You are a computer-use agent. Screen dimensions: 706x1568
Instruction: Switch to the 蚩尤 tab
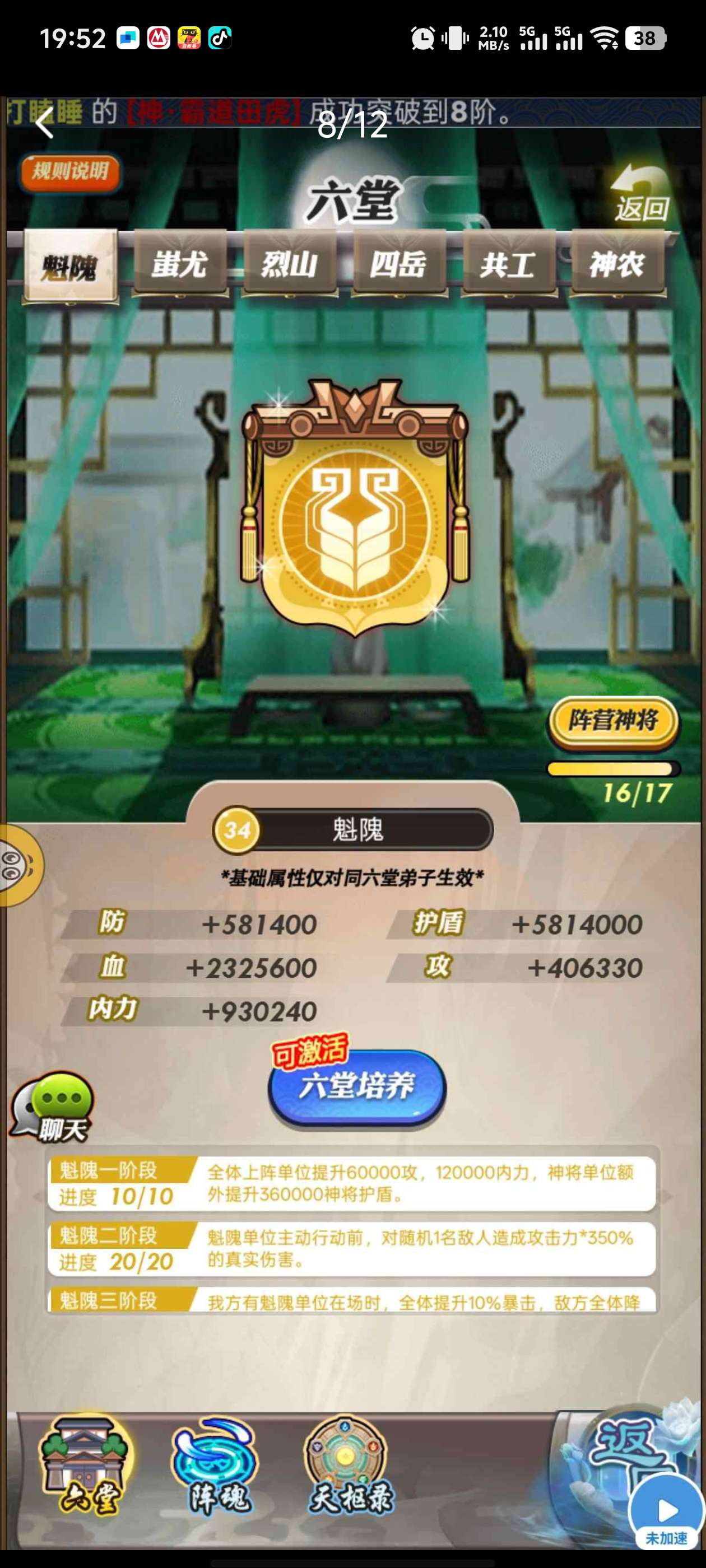(180, 264)
